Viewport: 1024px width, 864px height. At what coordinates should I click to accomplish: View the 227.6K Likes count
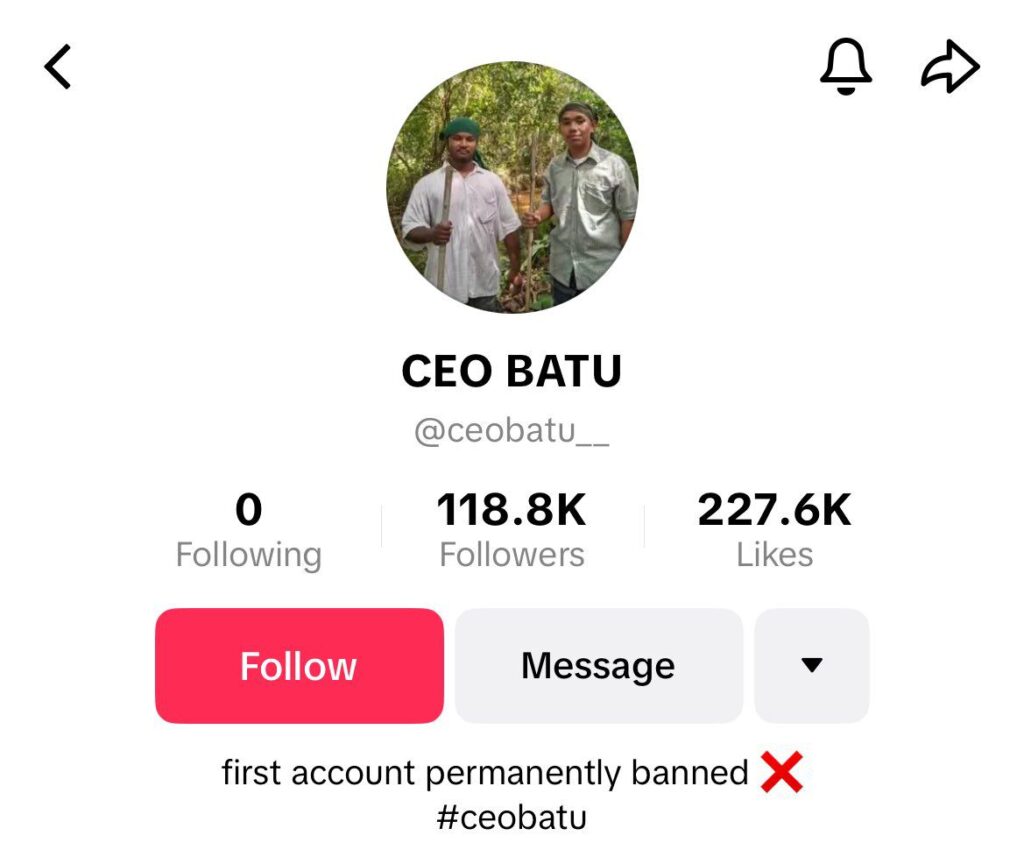point(774,532)
